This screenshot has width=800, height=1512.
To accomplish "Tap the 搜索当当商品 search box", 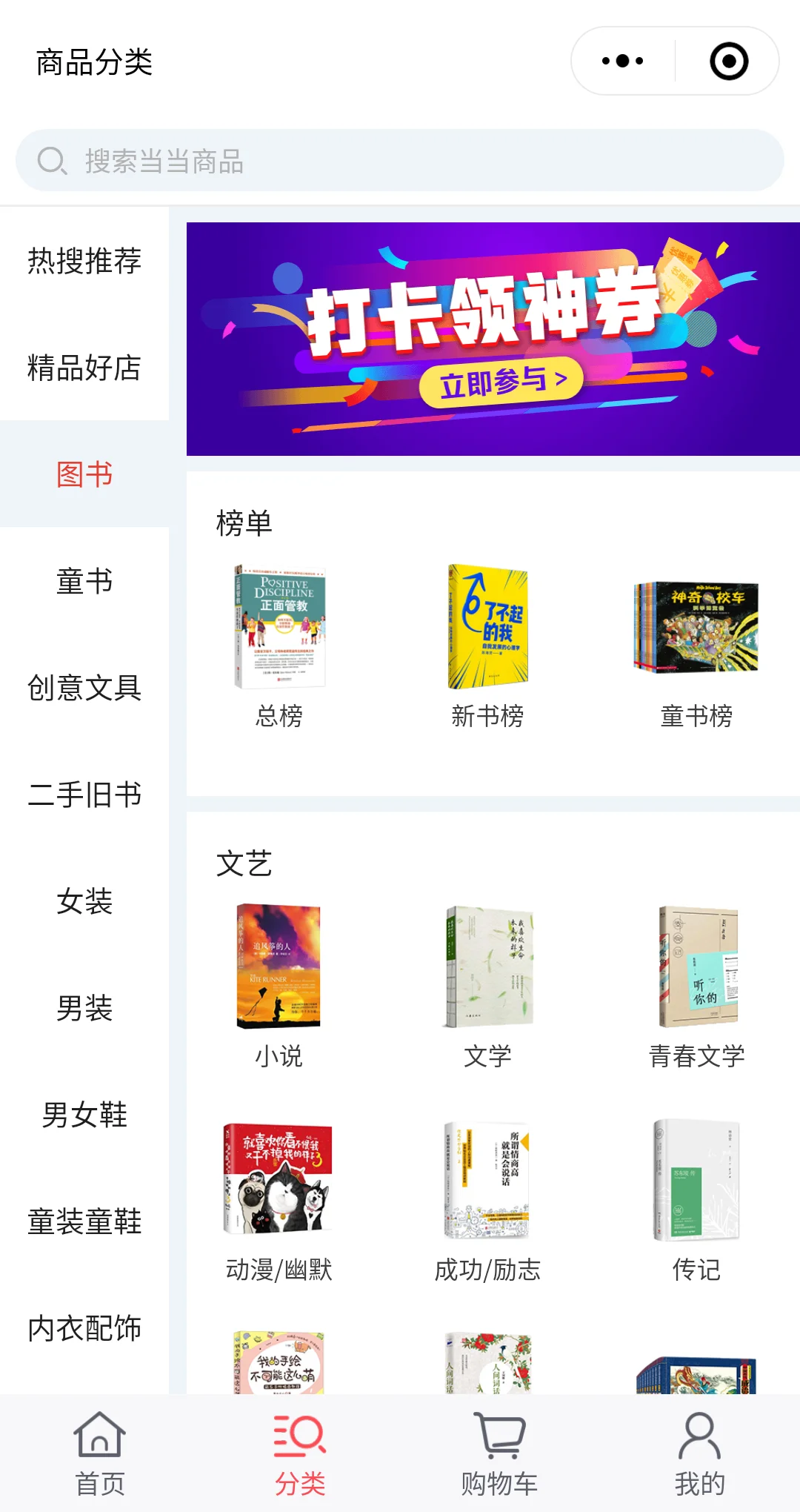I will point(400,161).
